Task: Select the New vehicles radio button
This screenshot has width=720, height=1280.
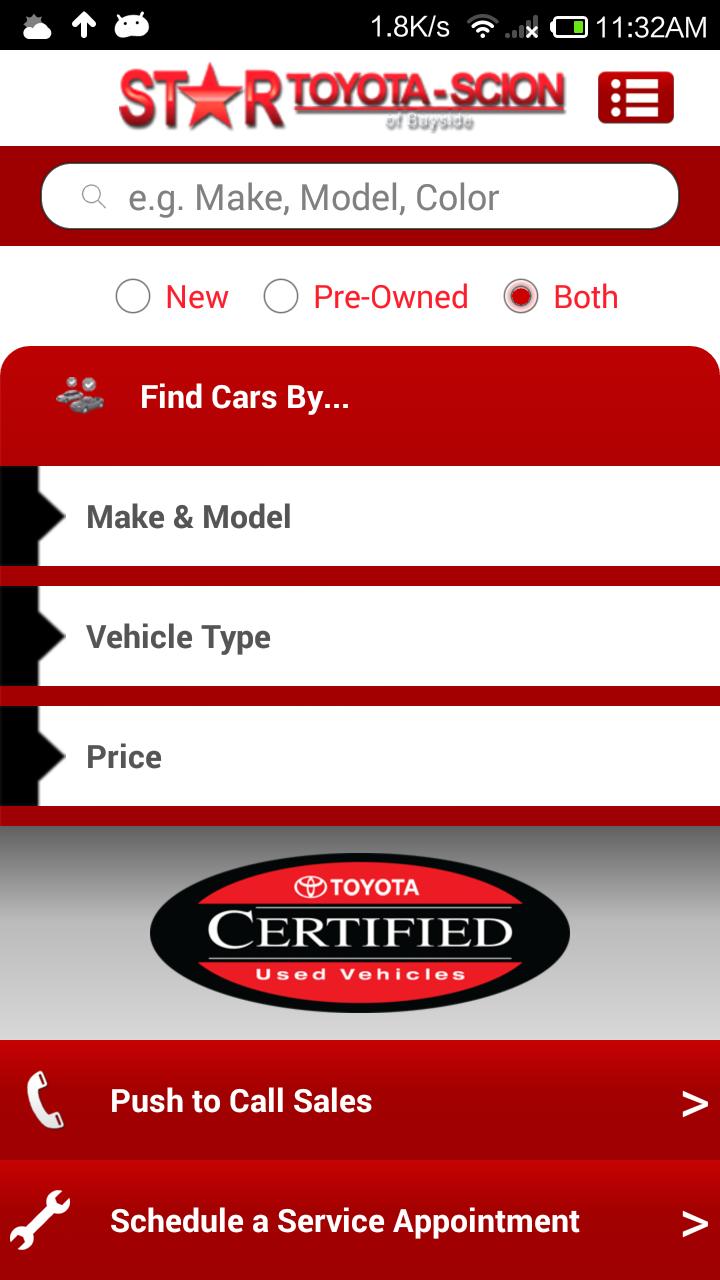Action: click(x=133, y=297)
